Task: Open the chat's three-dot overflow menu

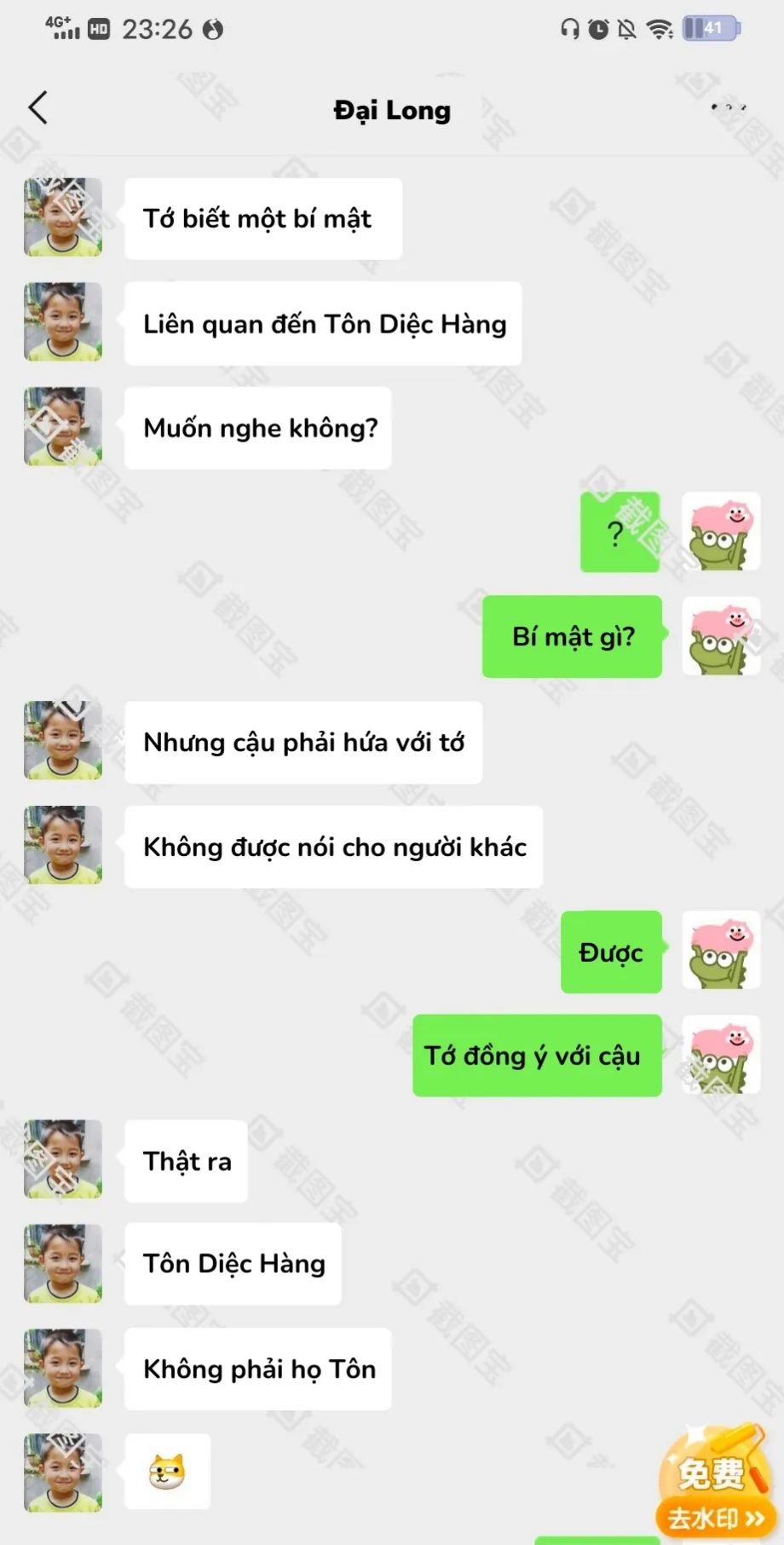Action: [x=729, y=107]
